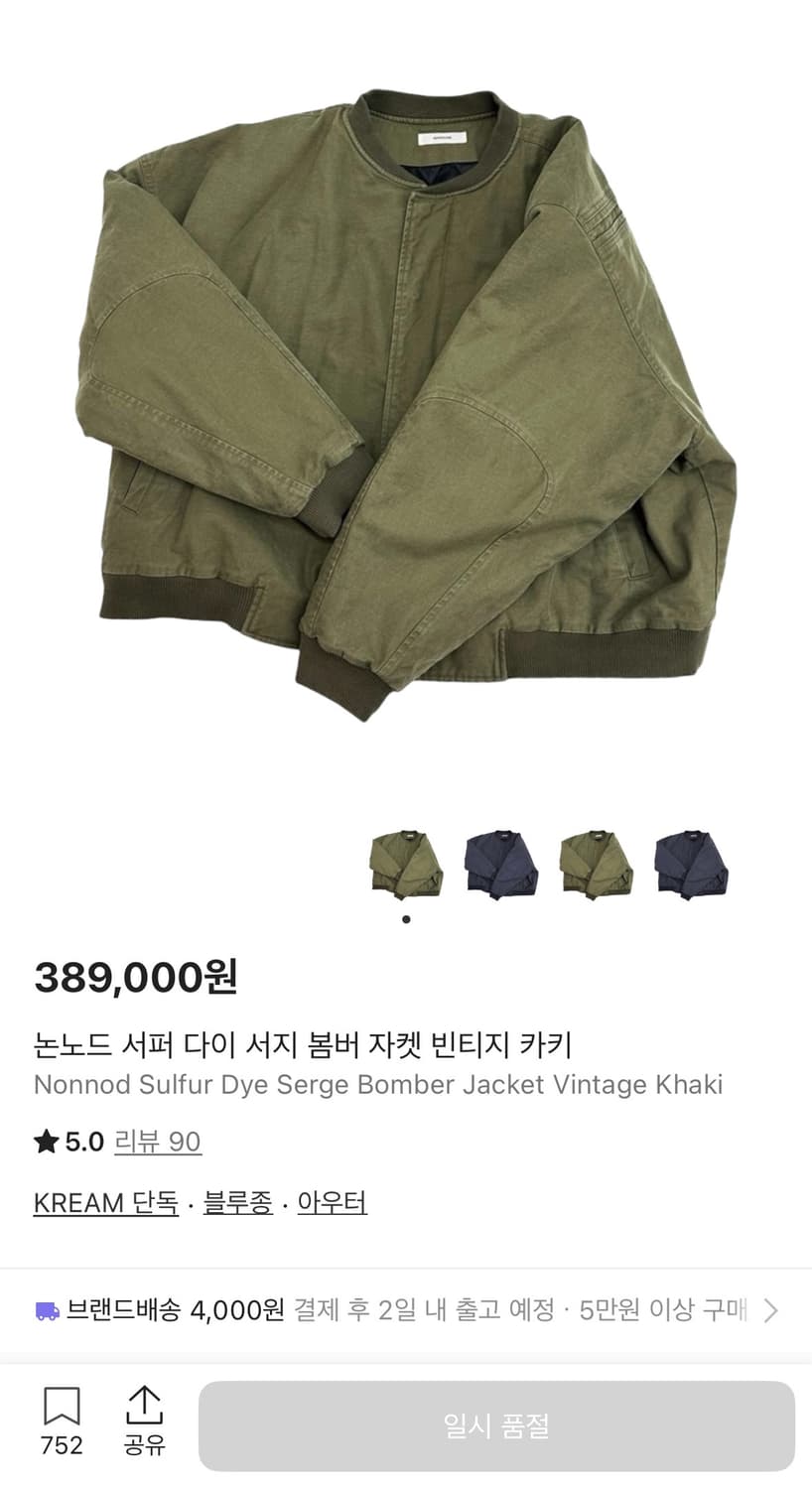Pick the third khaki jacket variant thumbnail
Viewport: 812px width, 1489px height.
[594, 866]
